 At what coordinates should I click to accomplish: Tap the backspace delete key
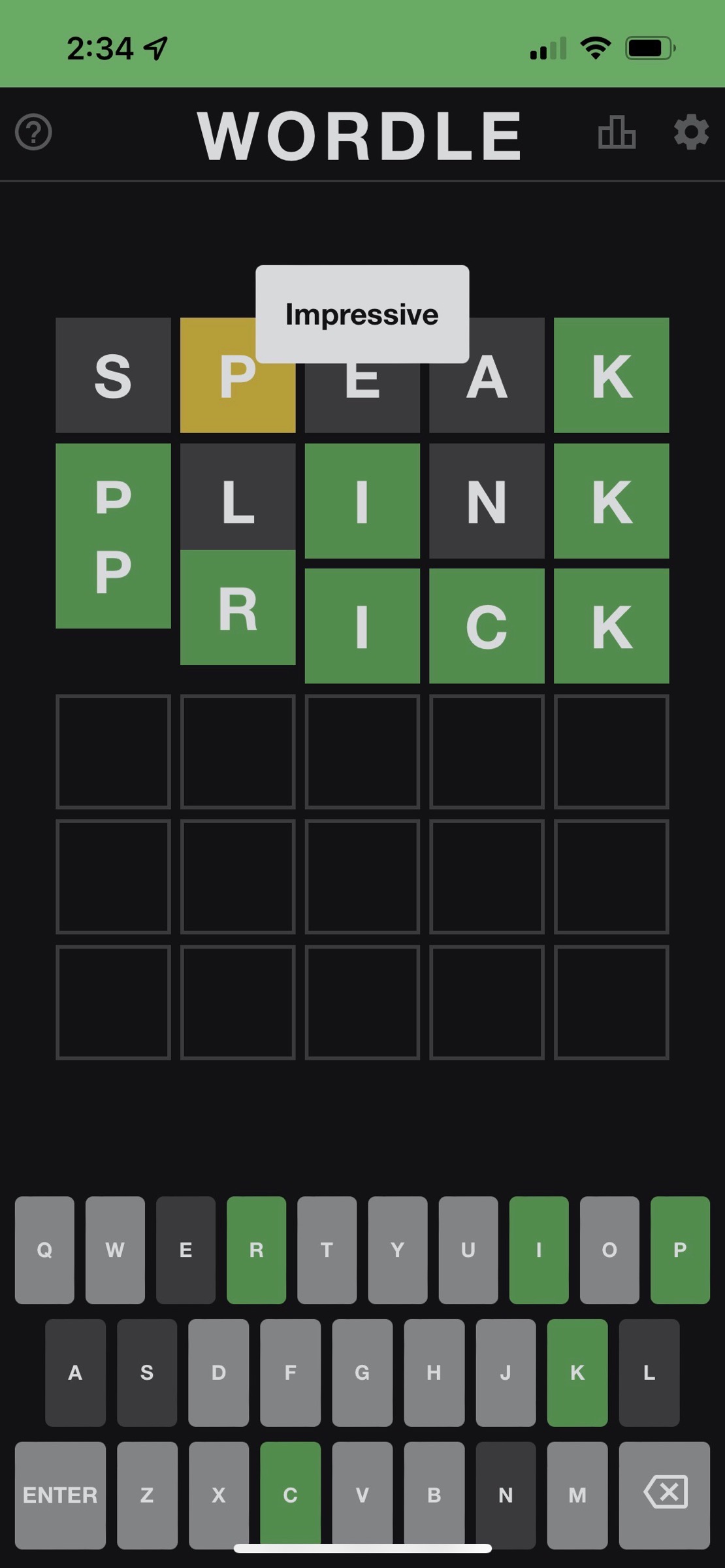click(x=664, y=1494)
